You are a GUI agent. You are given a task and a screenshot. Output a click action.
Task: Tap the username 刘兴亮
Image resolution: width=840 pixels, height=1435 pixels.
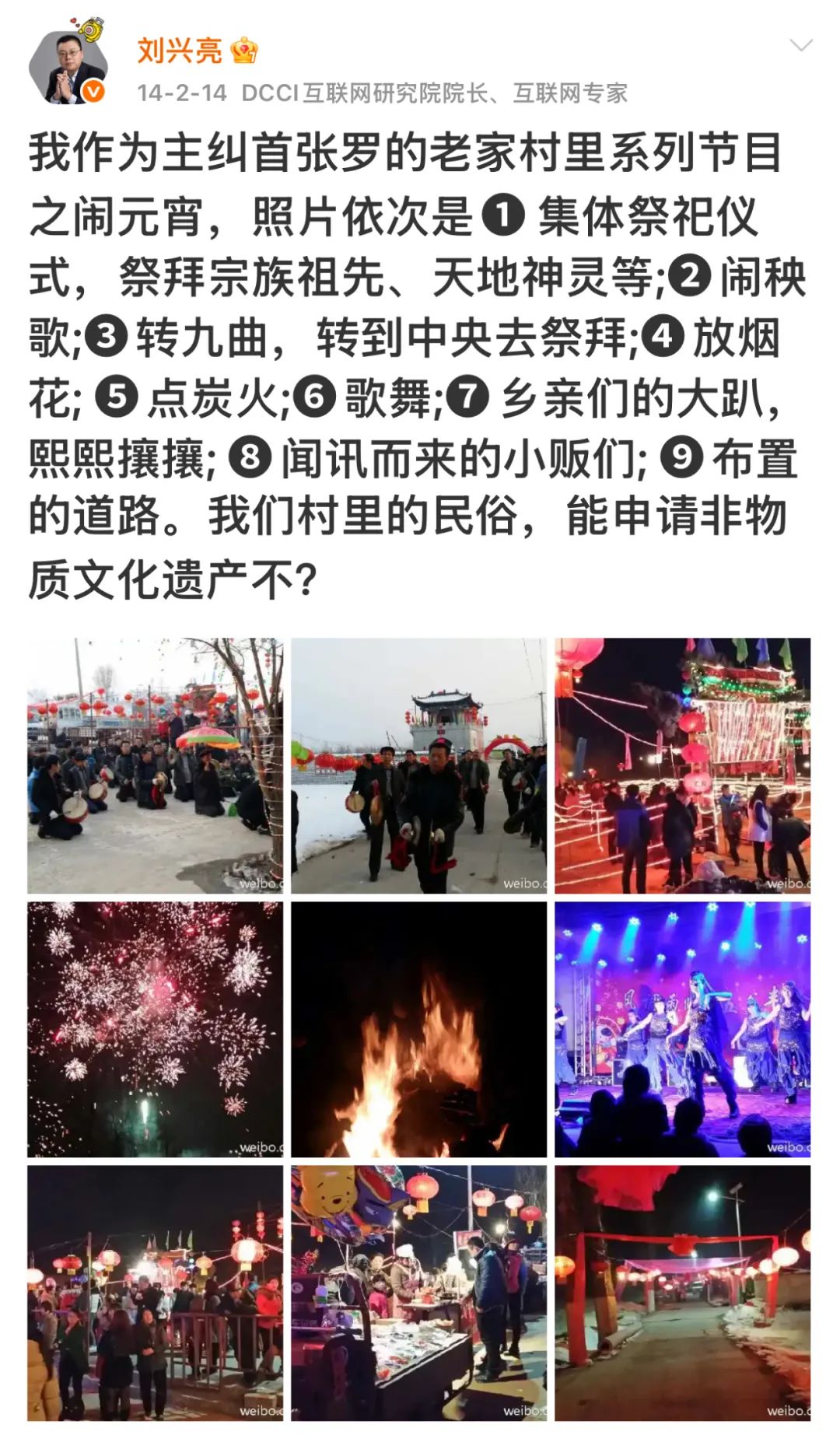180,50
